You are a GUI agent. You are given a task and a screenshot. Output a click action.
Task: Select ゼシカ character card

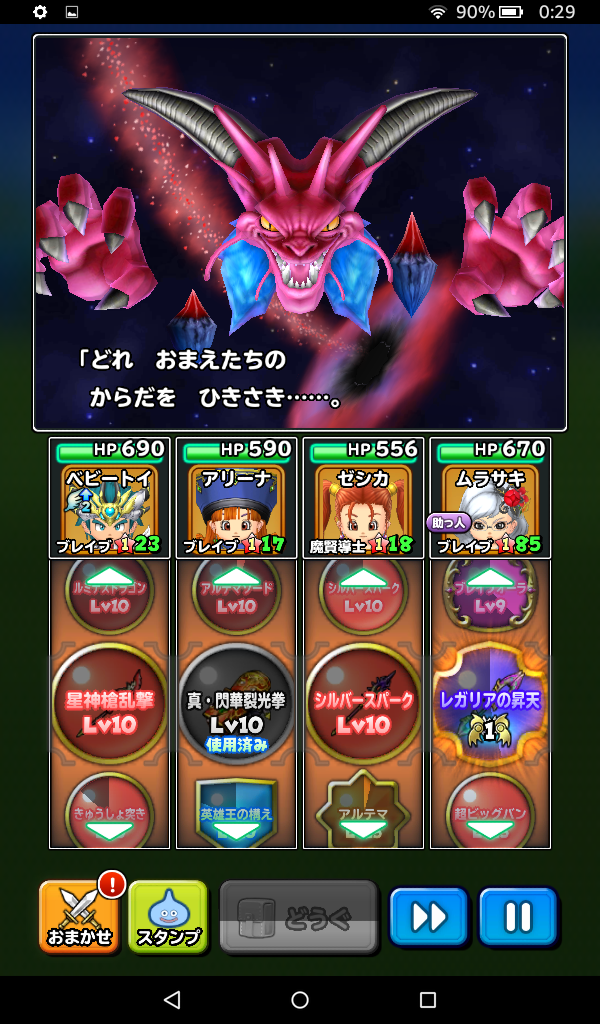363,497
